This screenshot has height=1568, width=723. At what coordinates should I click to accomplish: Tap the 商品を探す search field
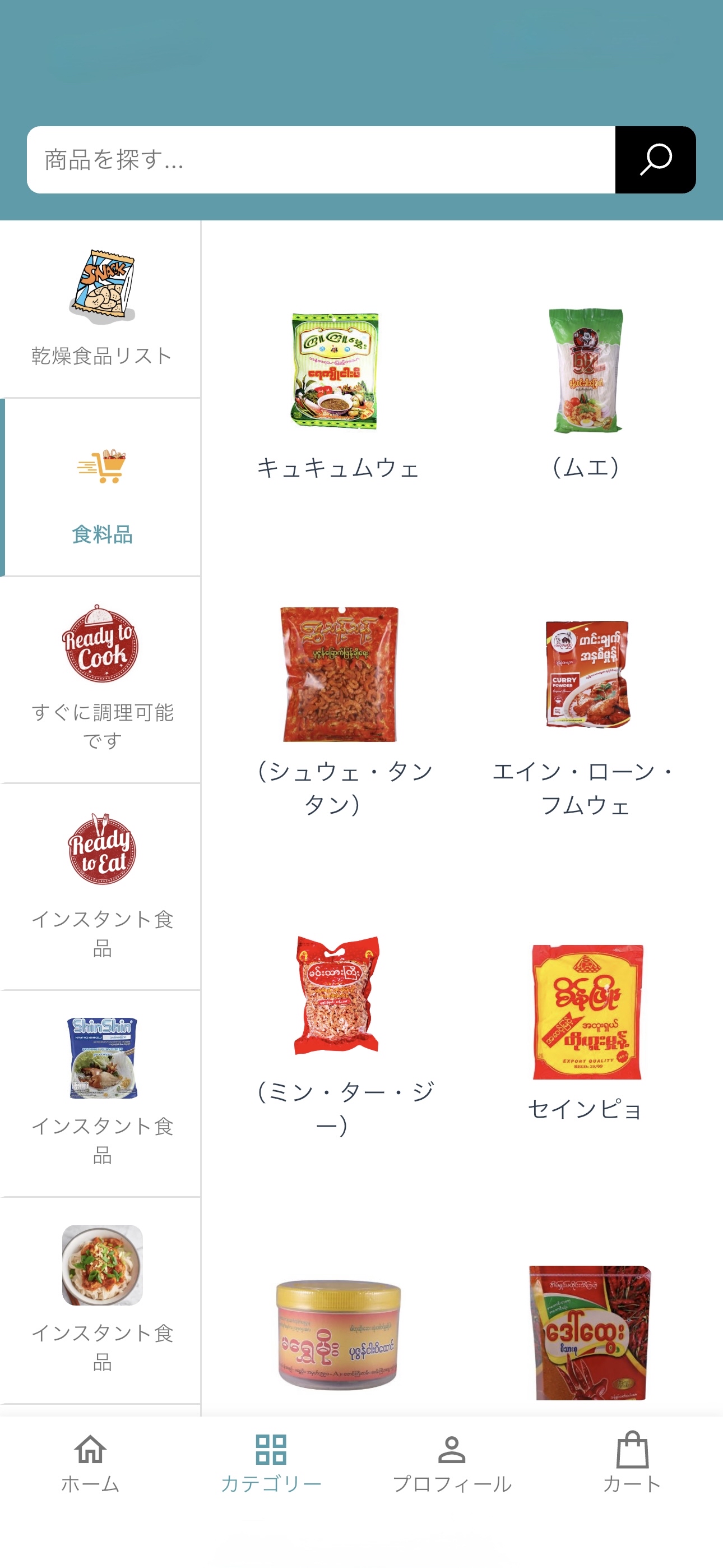coord(321,159)
